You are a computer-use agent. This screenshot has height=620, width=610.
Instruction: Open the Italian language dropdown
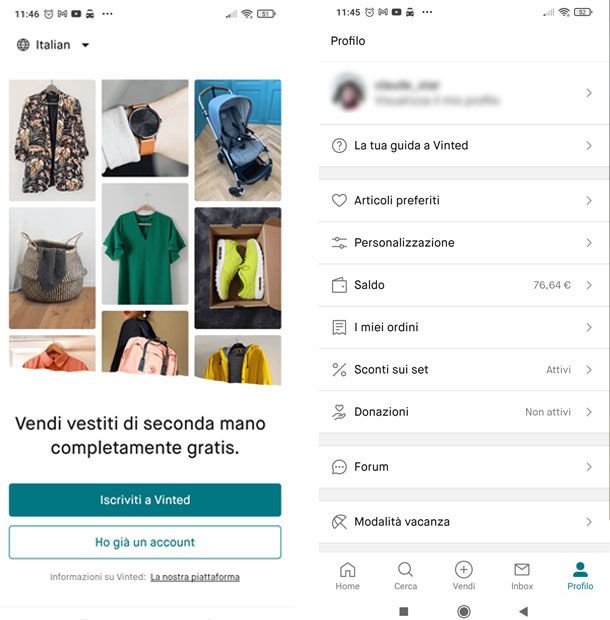click(54, 45)
